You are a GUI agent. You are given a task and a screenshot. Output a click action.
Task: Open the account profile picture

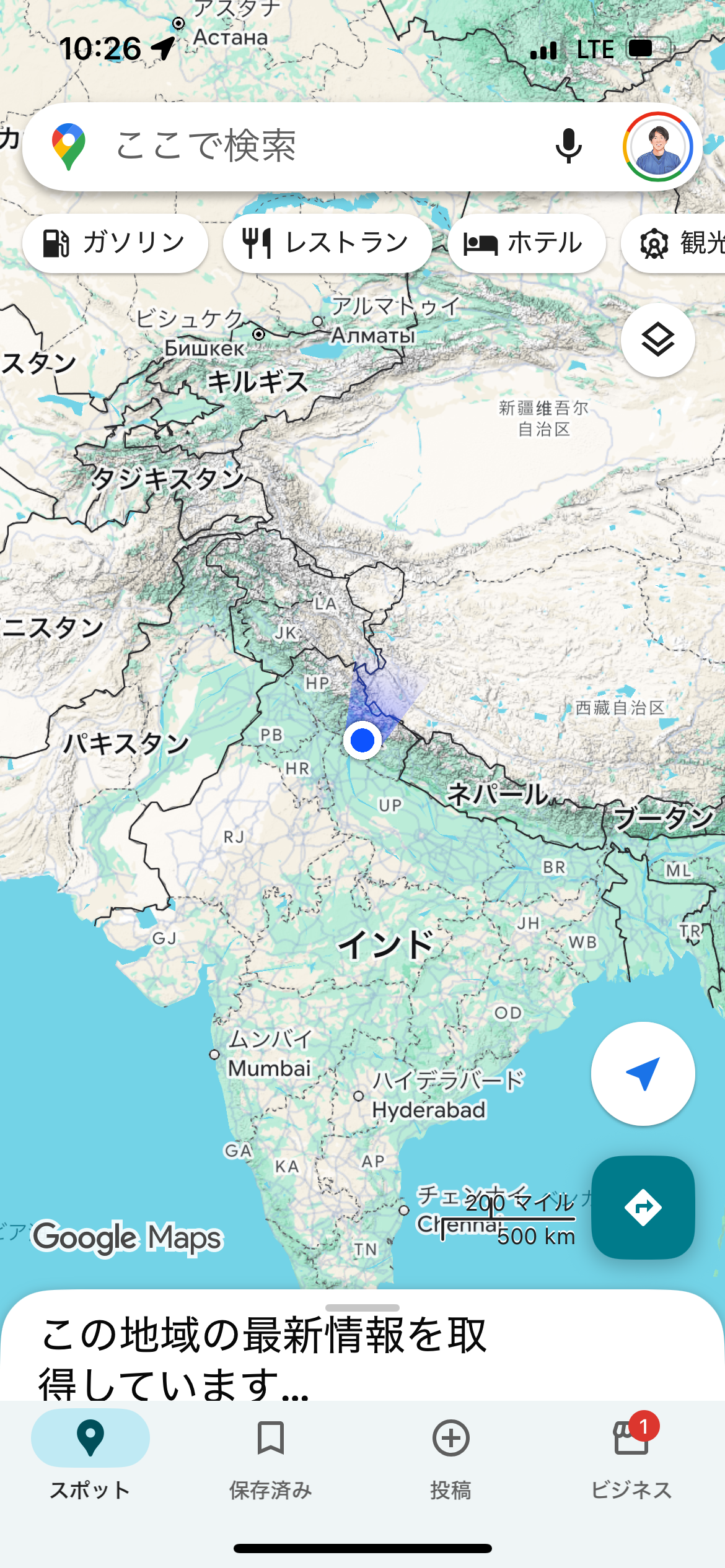(657, 147)
